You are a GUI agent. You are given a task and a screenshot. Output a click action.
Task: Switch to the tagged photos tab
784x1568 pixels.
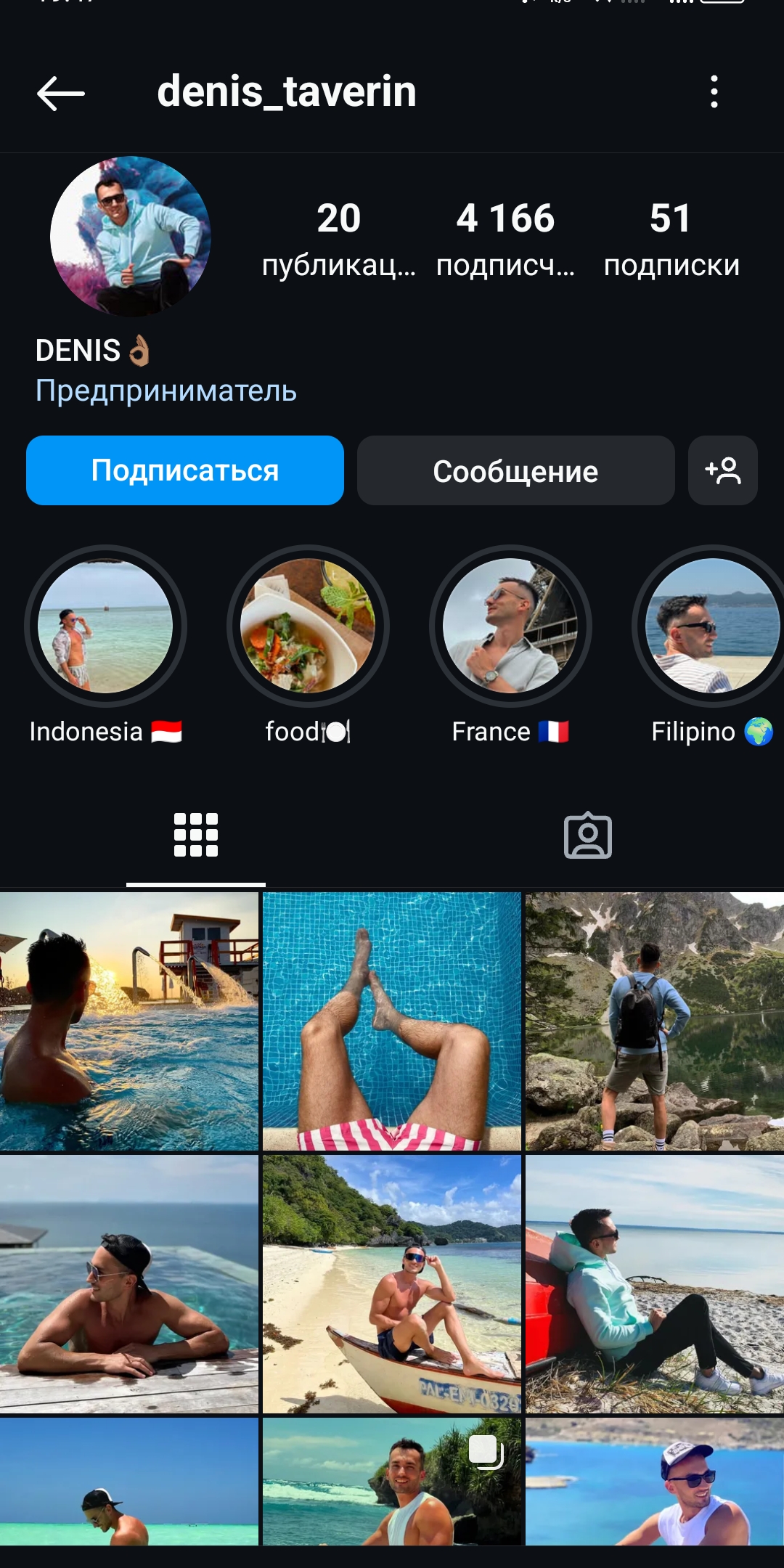tap(588, 835)
